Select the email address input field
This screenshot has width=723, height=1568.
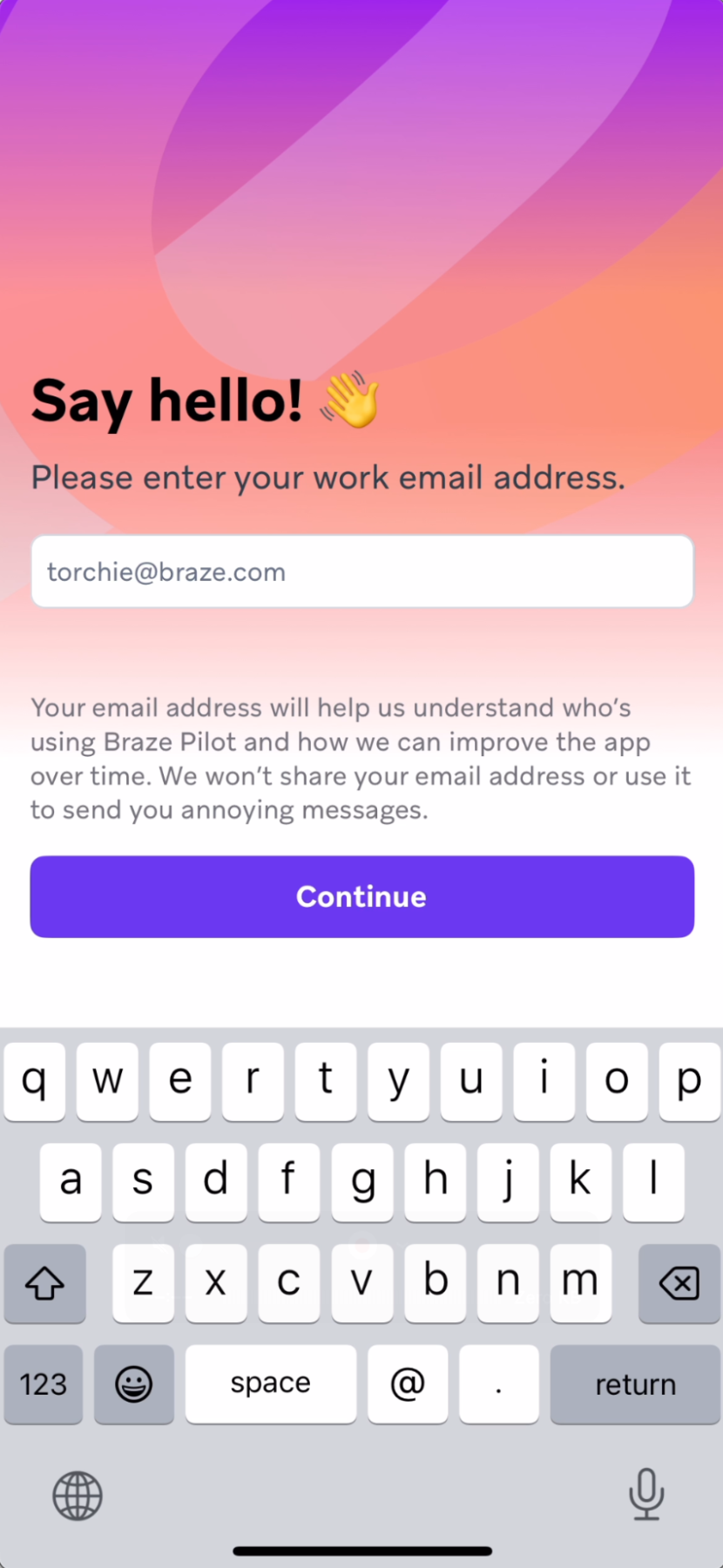click(361, 571)
